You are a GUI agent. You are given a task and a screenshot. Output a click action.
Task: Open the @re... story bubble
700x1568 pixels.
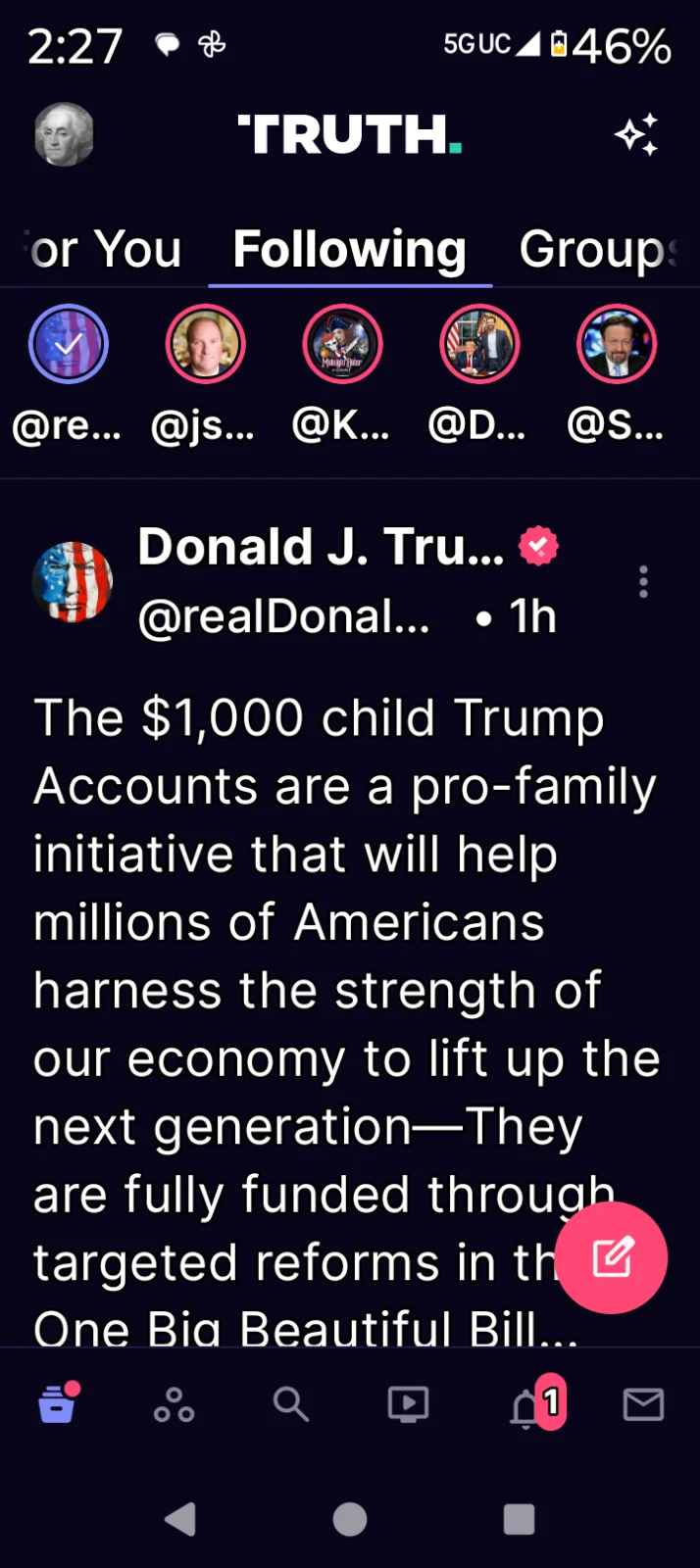(68, 344)
